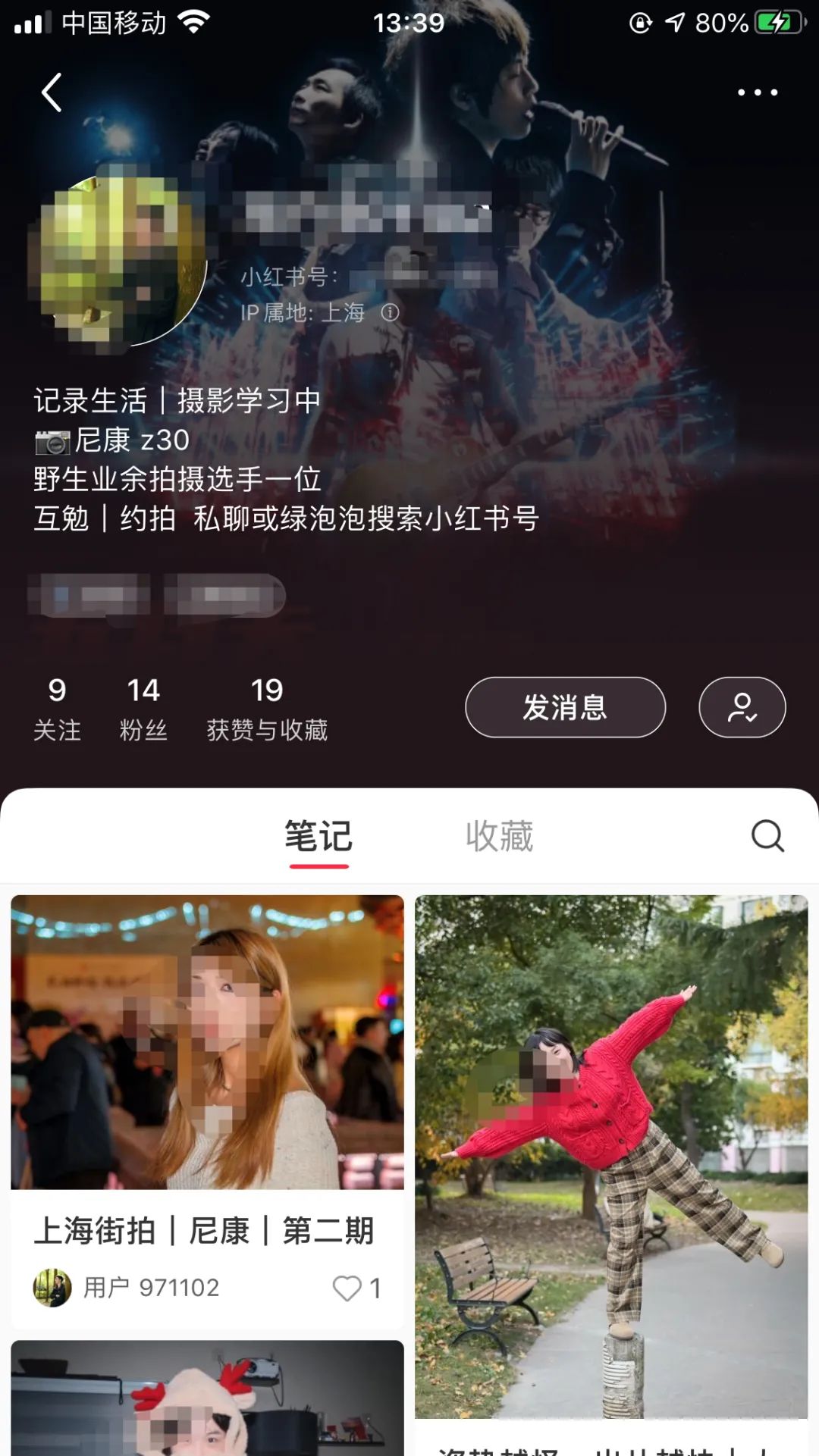Open 获赞与收藏 likes and saves count

267,709
